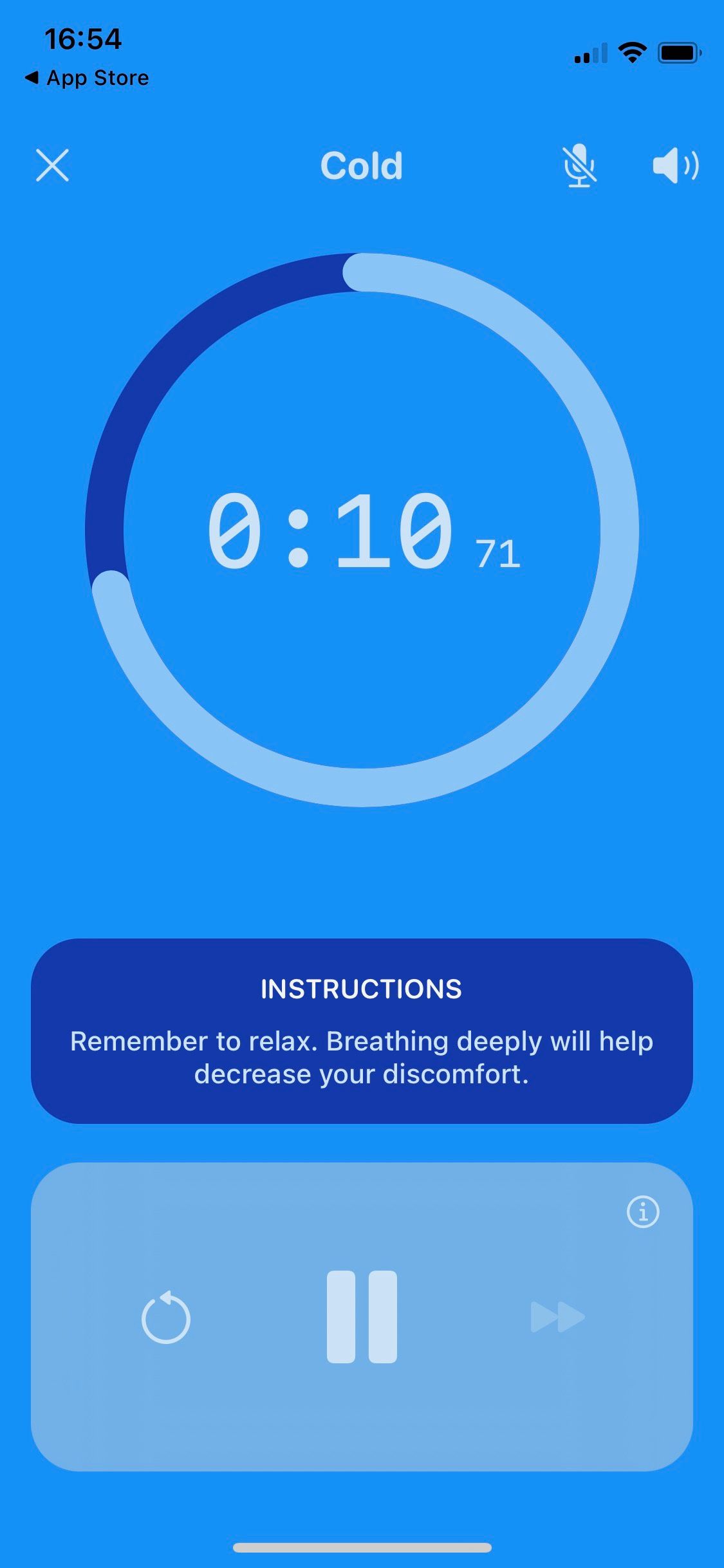Open the info icon in the controls panel
This screenshot has height=1568, width=724.
tap(642, 1212)
